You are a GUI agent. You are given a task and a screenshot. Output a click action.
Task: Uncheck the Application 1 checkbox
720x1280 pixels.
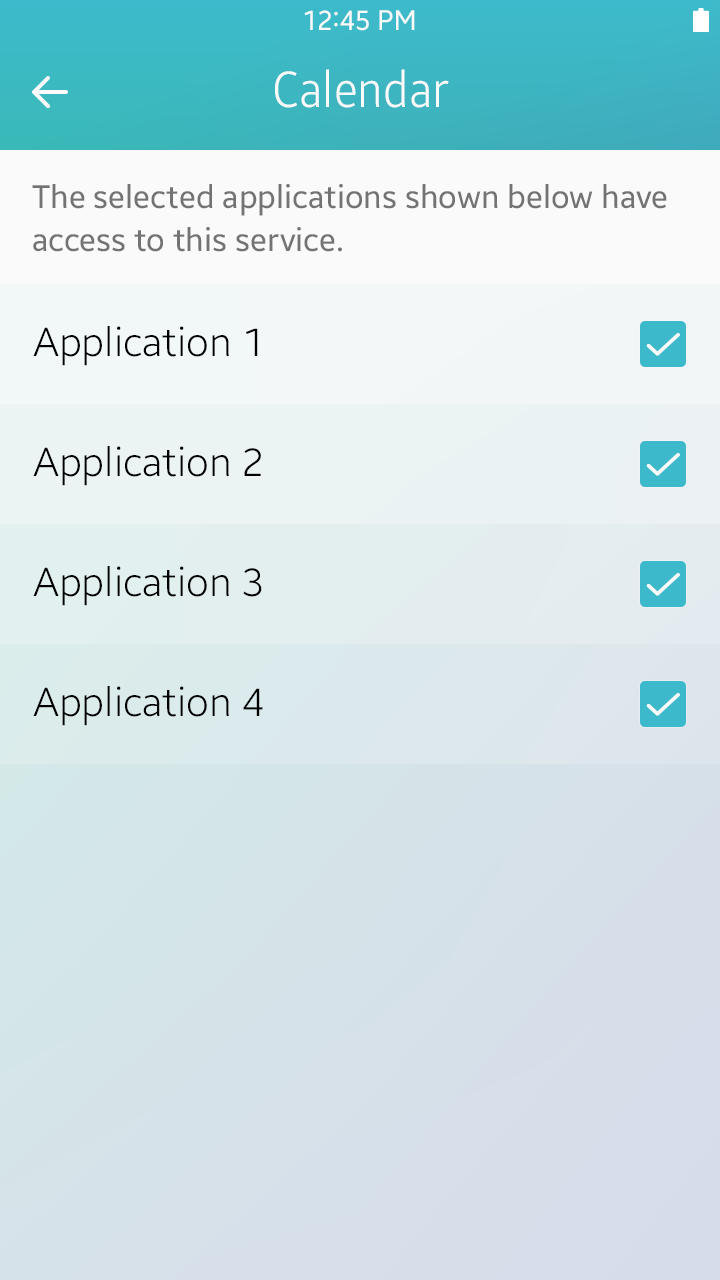tap(662, 344)
